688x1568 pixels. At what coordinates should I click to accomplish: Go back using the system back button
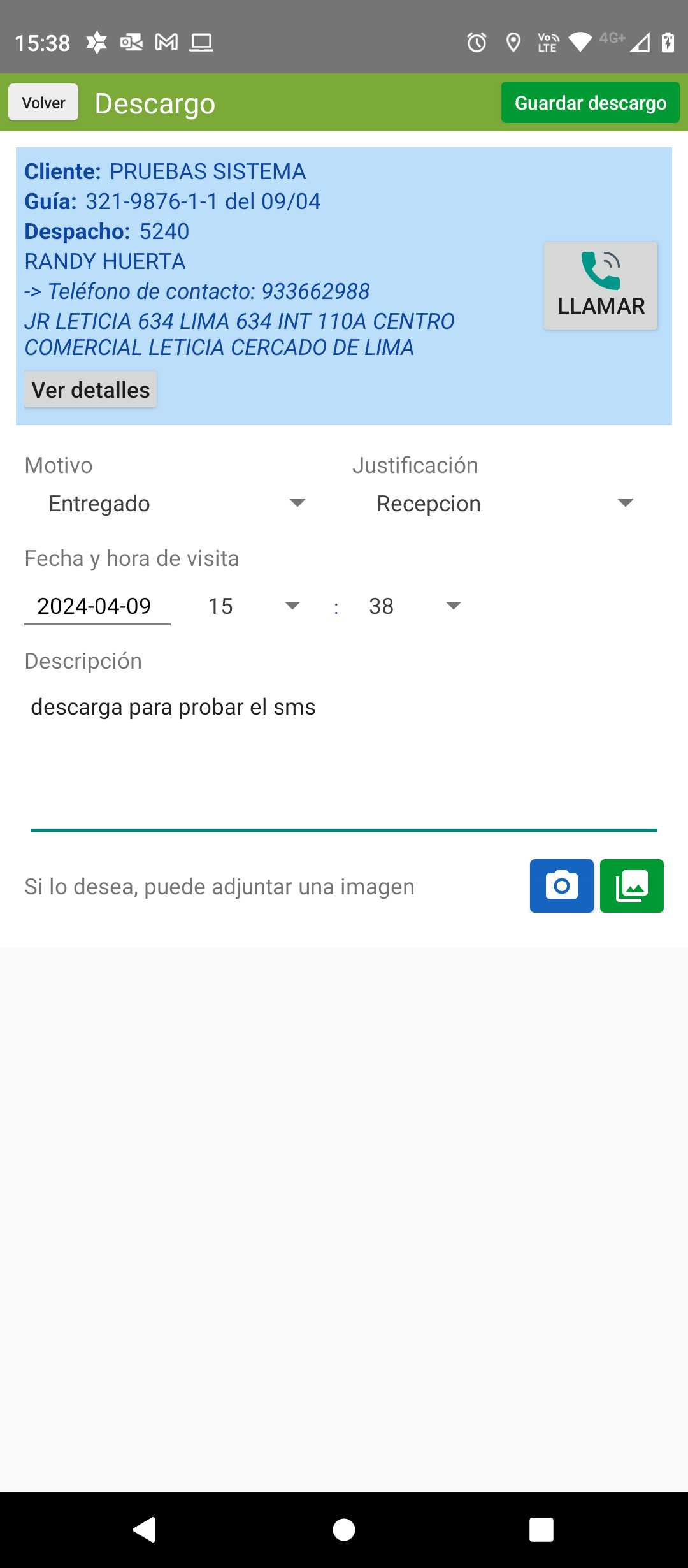(x=145, y=1529)
